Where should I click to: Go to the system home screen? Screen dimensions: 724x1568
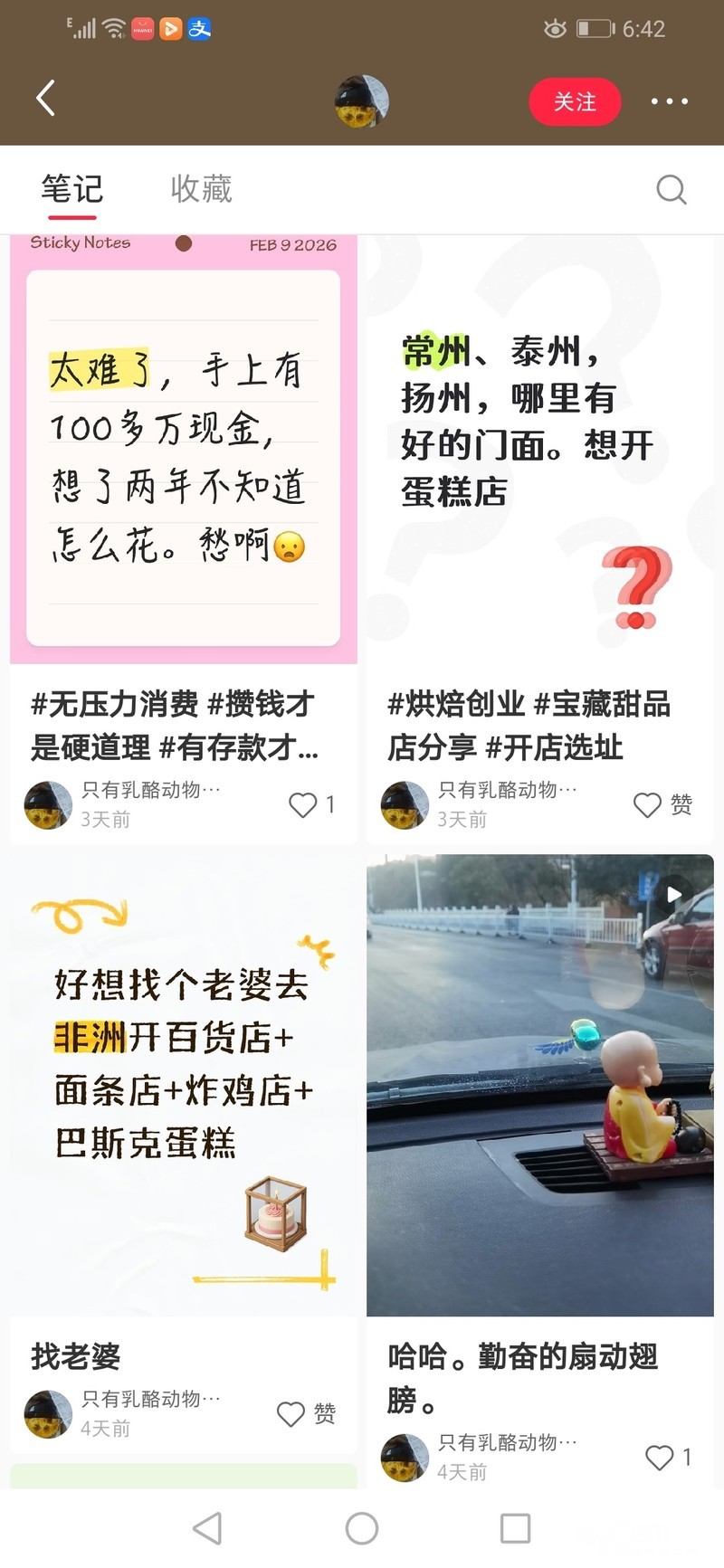(x=362, y=1528)
